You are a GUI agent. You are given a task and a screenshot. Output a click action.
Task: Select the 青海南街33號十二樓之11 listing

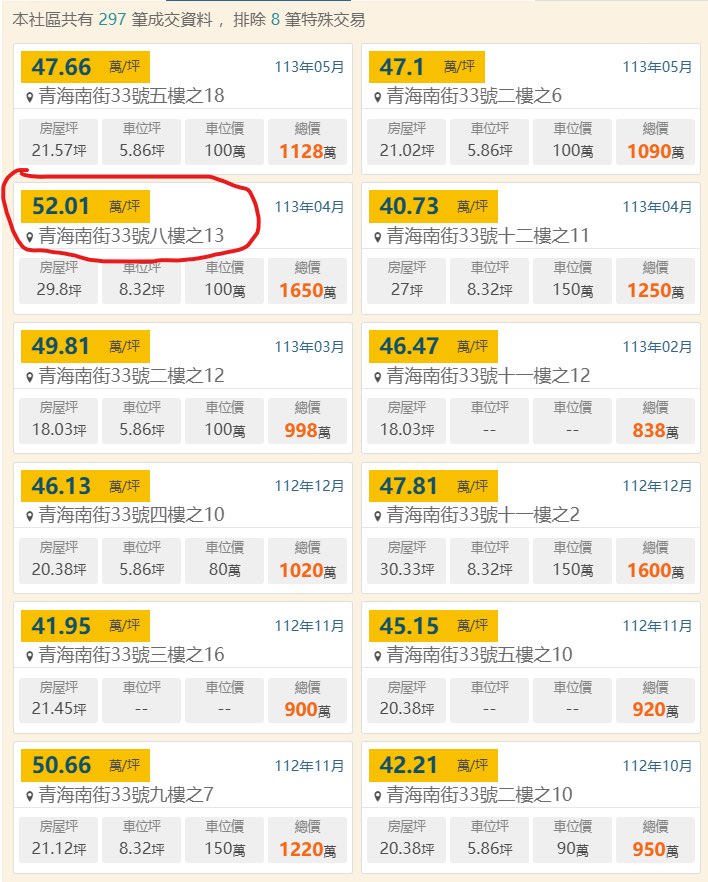coord(488,236)
